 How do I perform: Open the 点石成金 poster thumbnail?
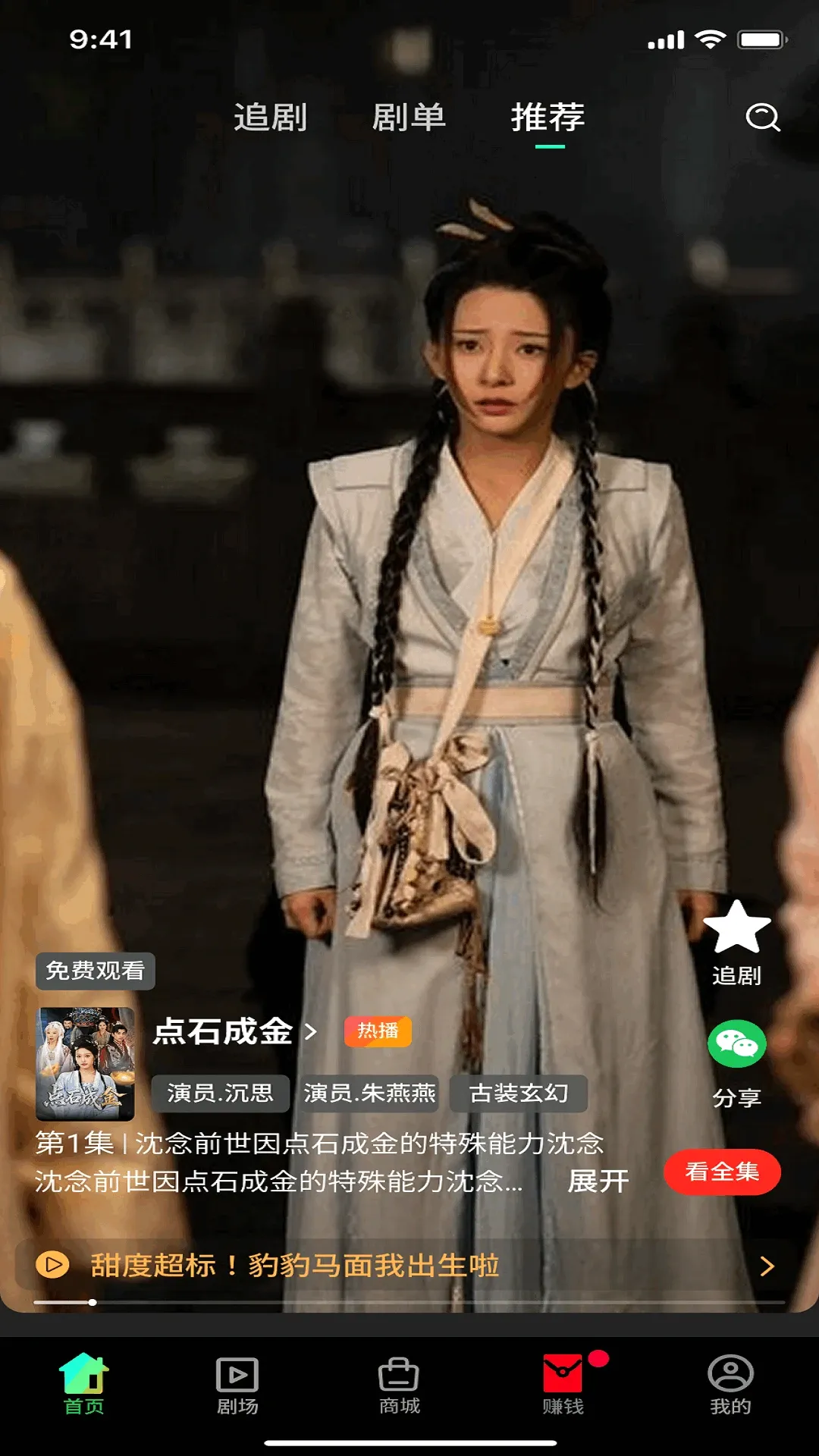point(85,1064)
